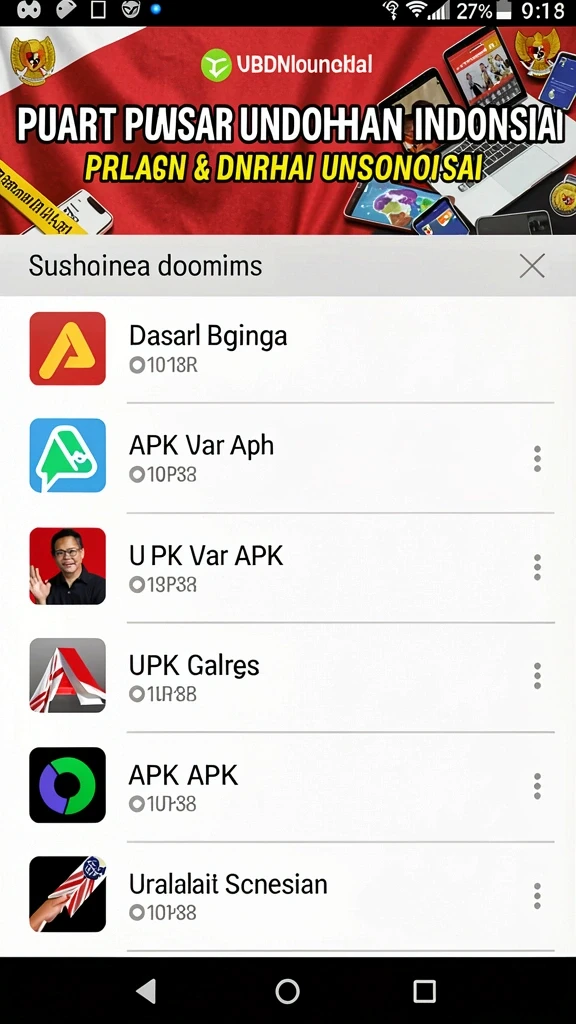Open more options for Uralalait Scnesian
The height and width of the screenshot is (1024, 576).
coord(537,896)
